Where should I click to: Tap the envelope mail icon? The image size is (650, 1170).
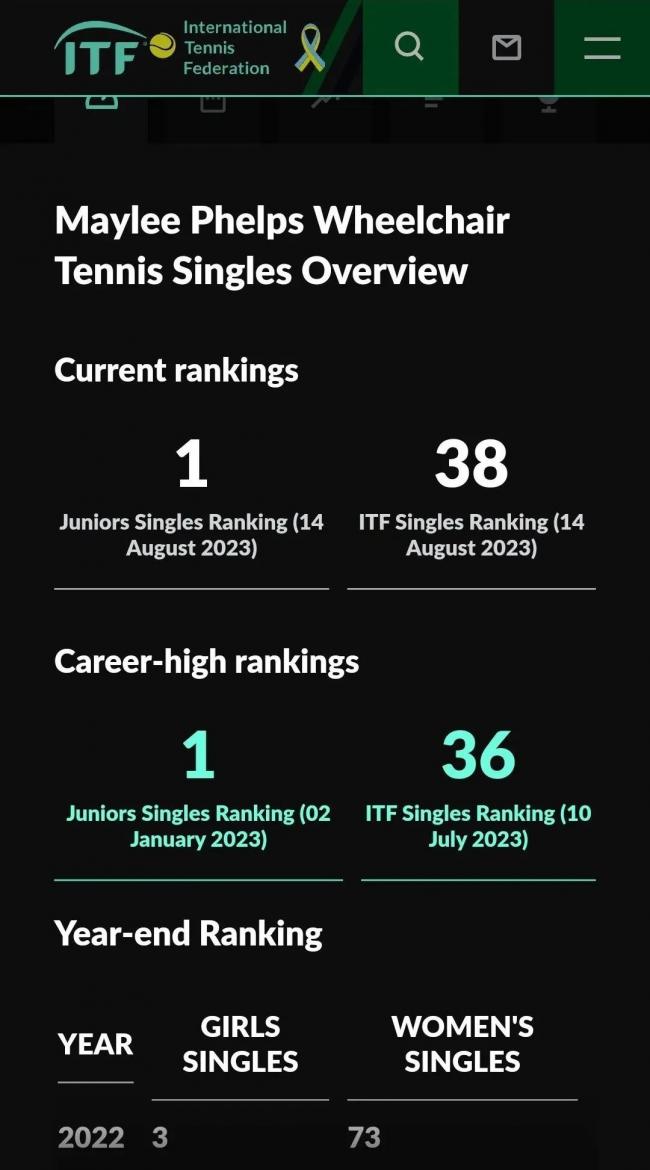pyautogui.click(x=506, y=48)
